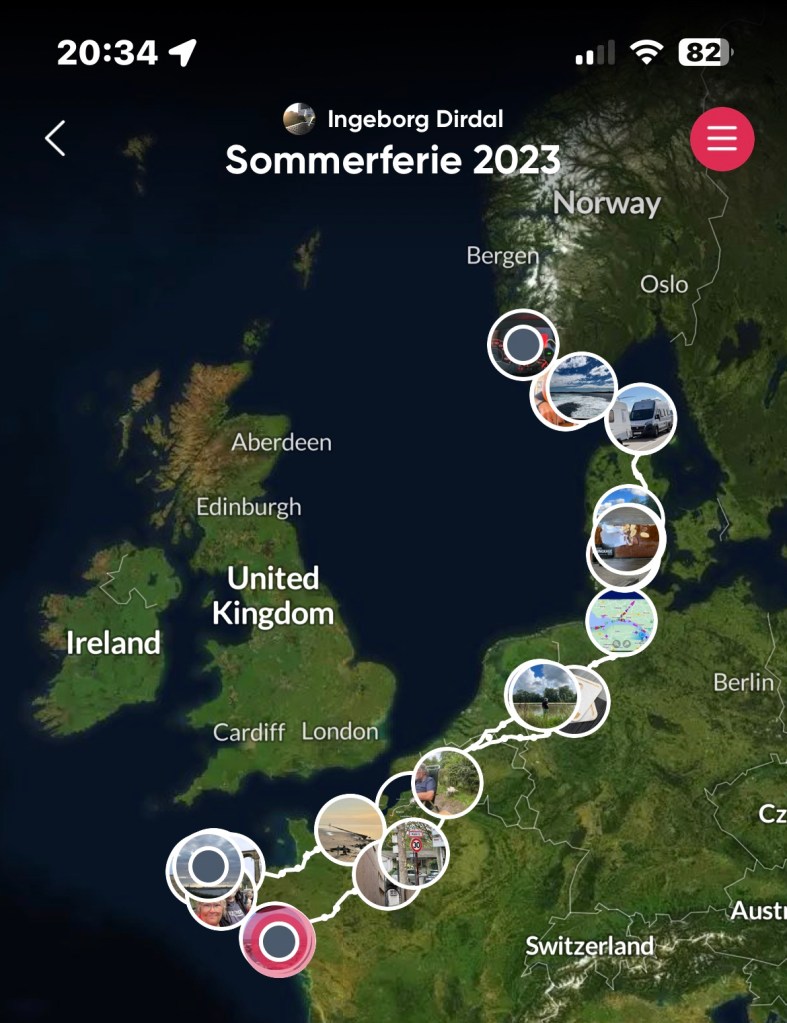Open the step with the white camper van photo

(x=642, y=418)
